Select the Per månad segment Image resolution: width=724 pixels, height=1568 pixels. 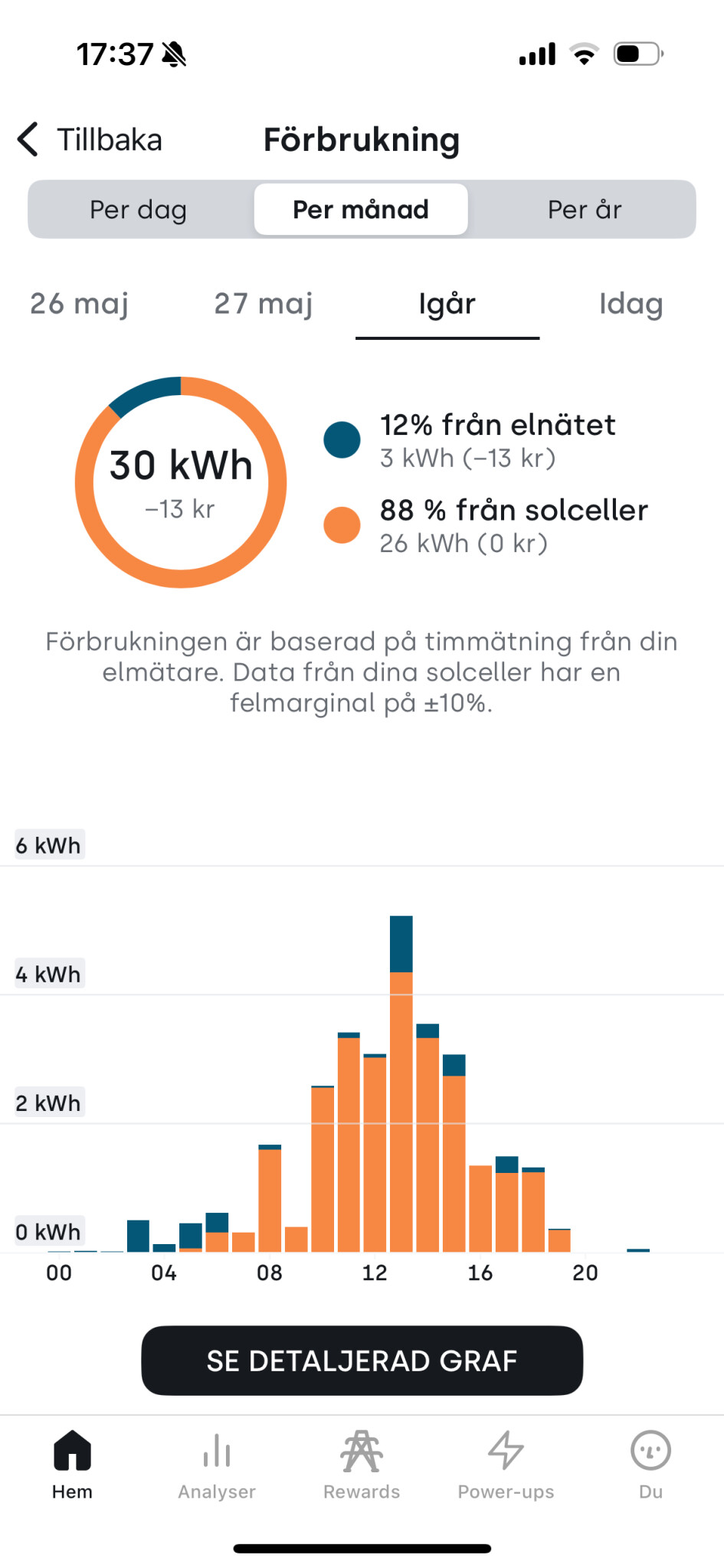tap(361, 210)
